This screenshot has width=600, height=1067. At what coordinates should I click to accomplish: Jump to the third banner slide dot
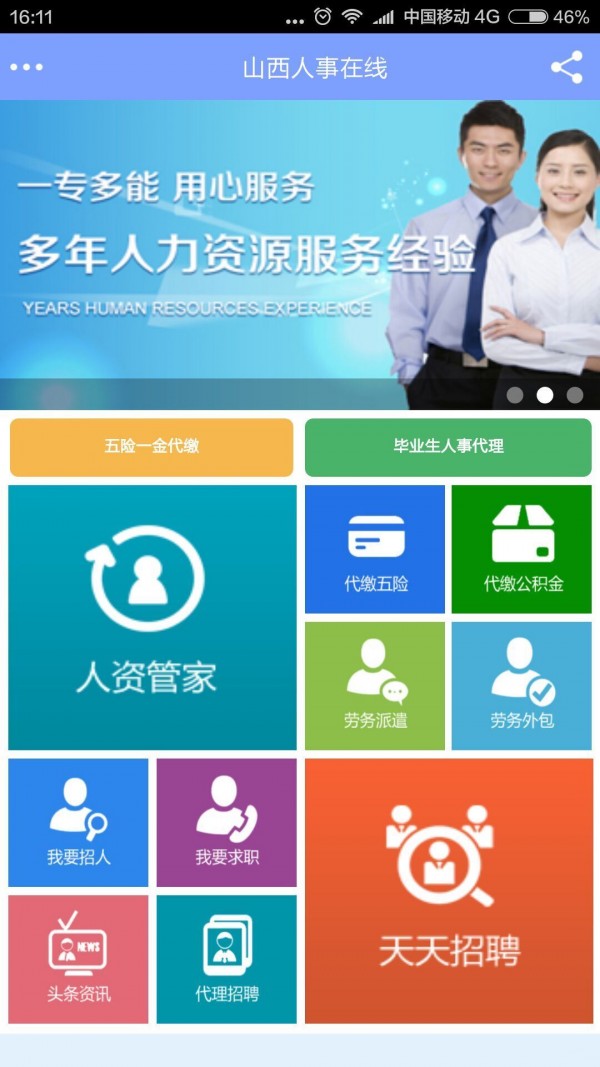575,395
